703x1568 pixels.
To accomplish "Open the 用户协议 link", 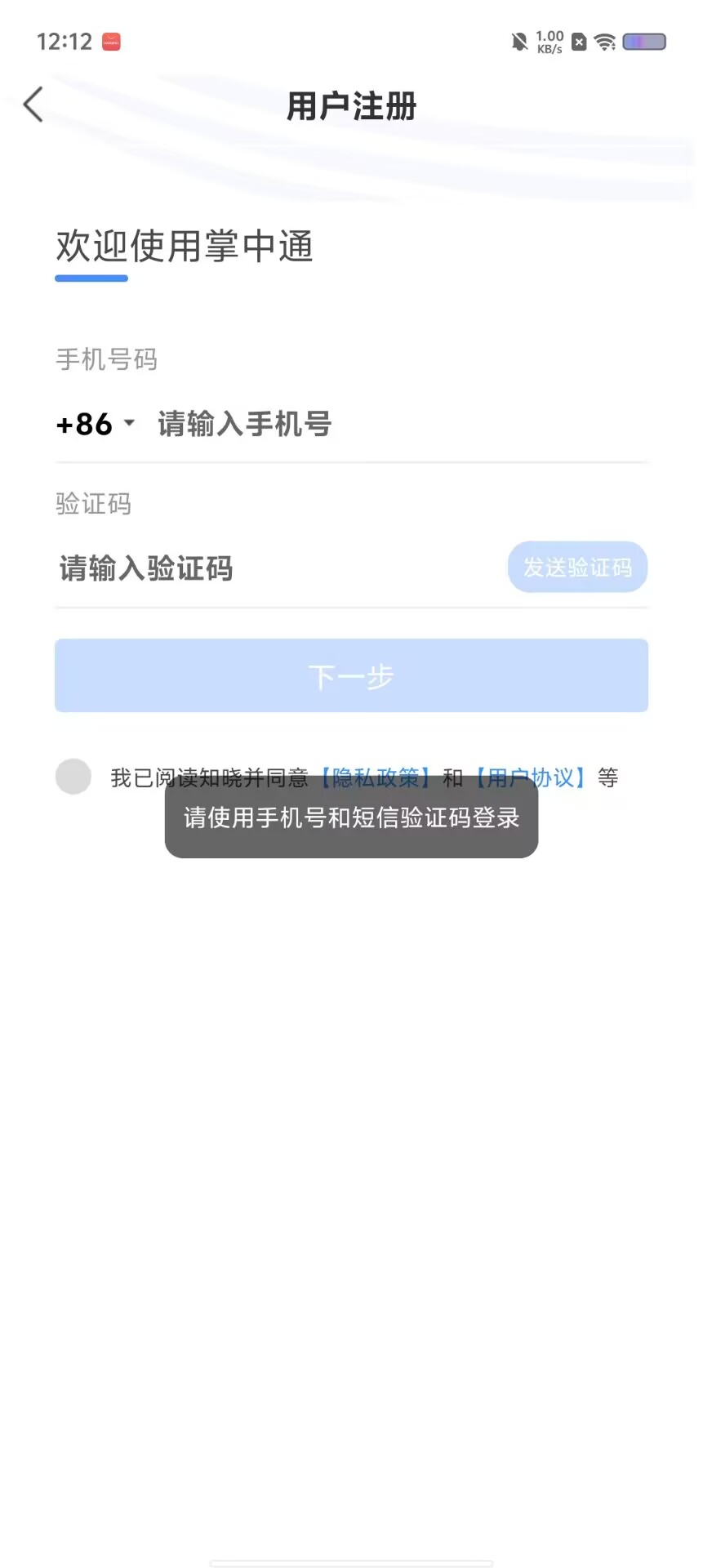I will 530,777.
